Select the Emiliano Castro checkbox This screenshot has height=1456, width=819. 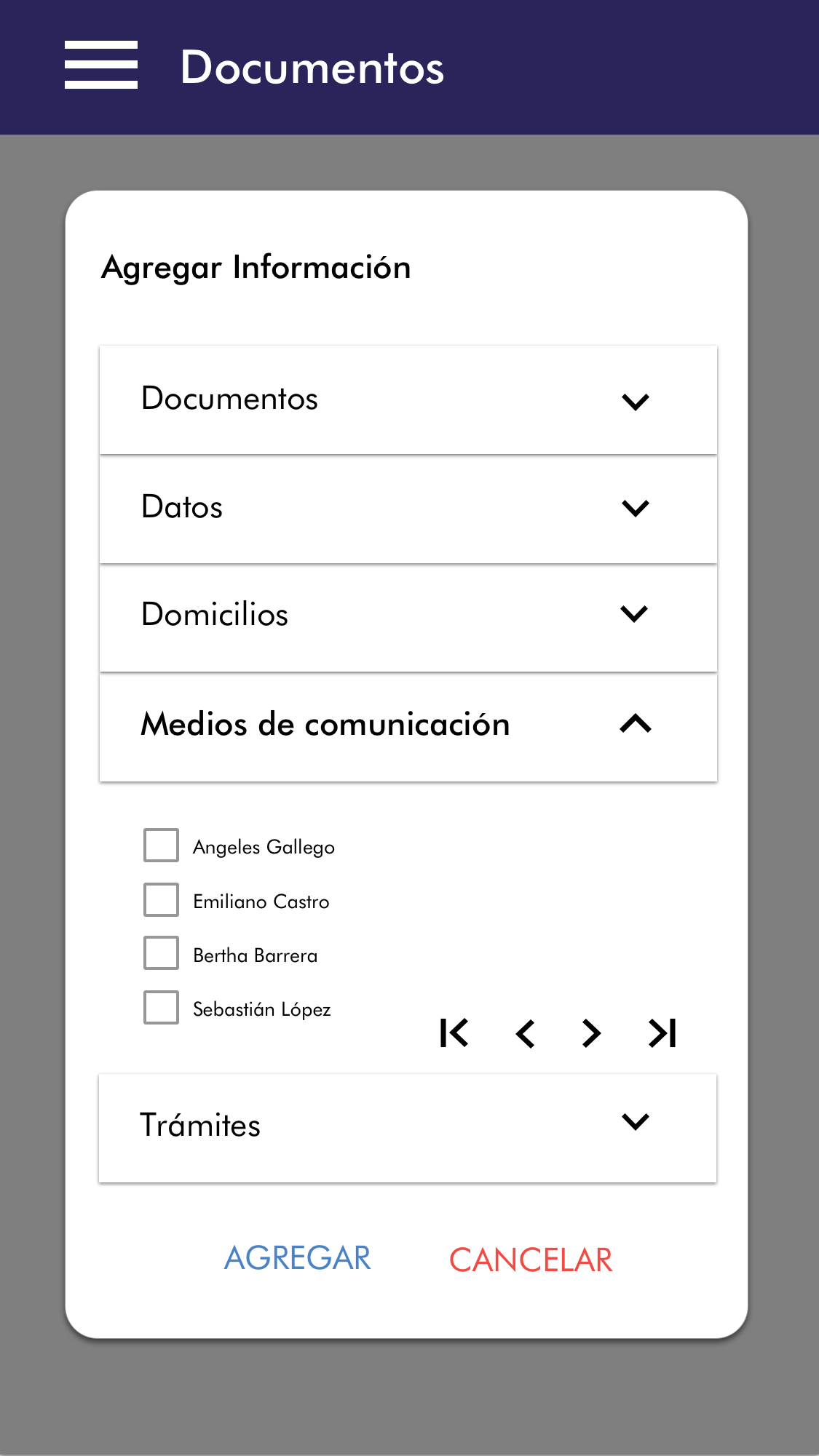click(161, 900)
